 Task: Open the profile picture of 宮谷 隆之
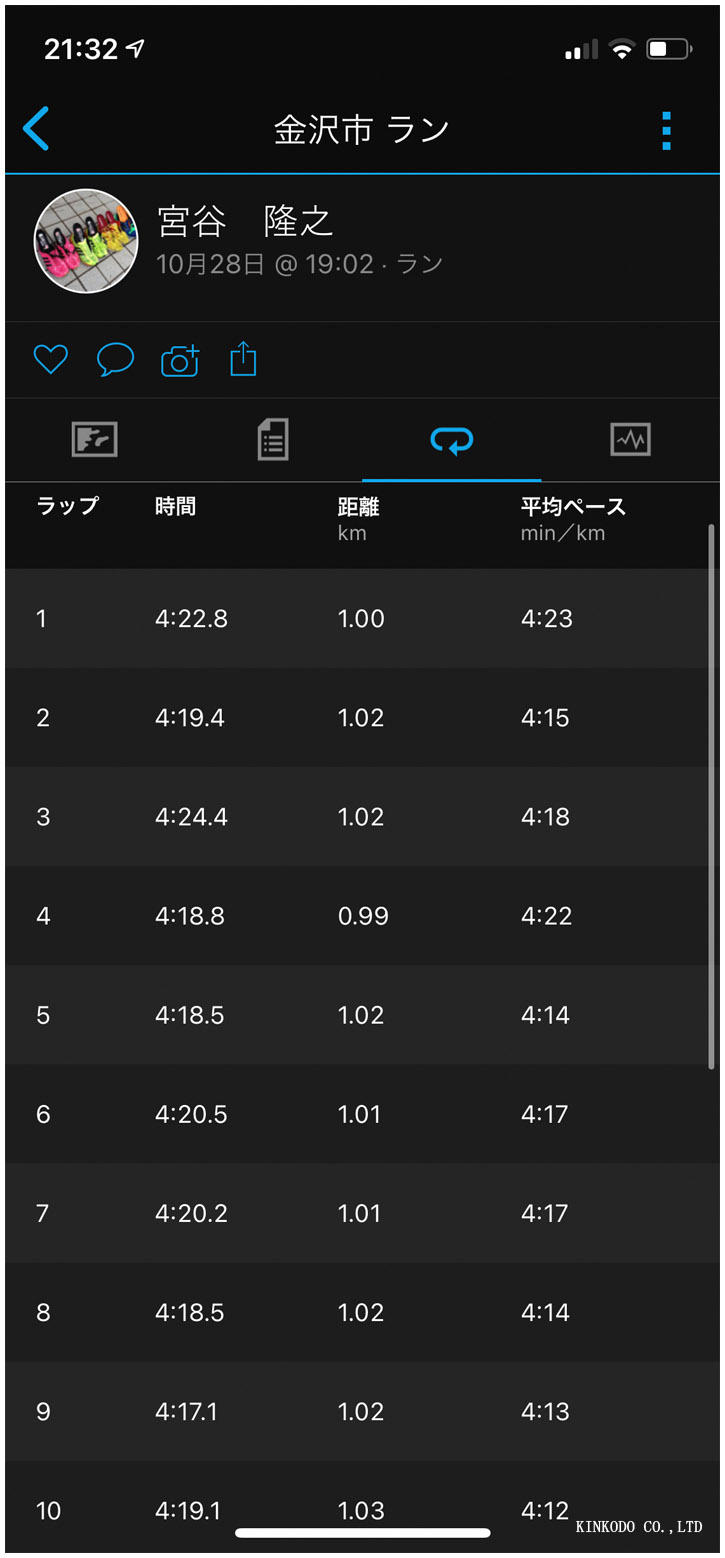tap(86, 241)
